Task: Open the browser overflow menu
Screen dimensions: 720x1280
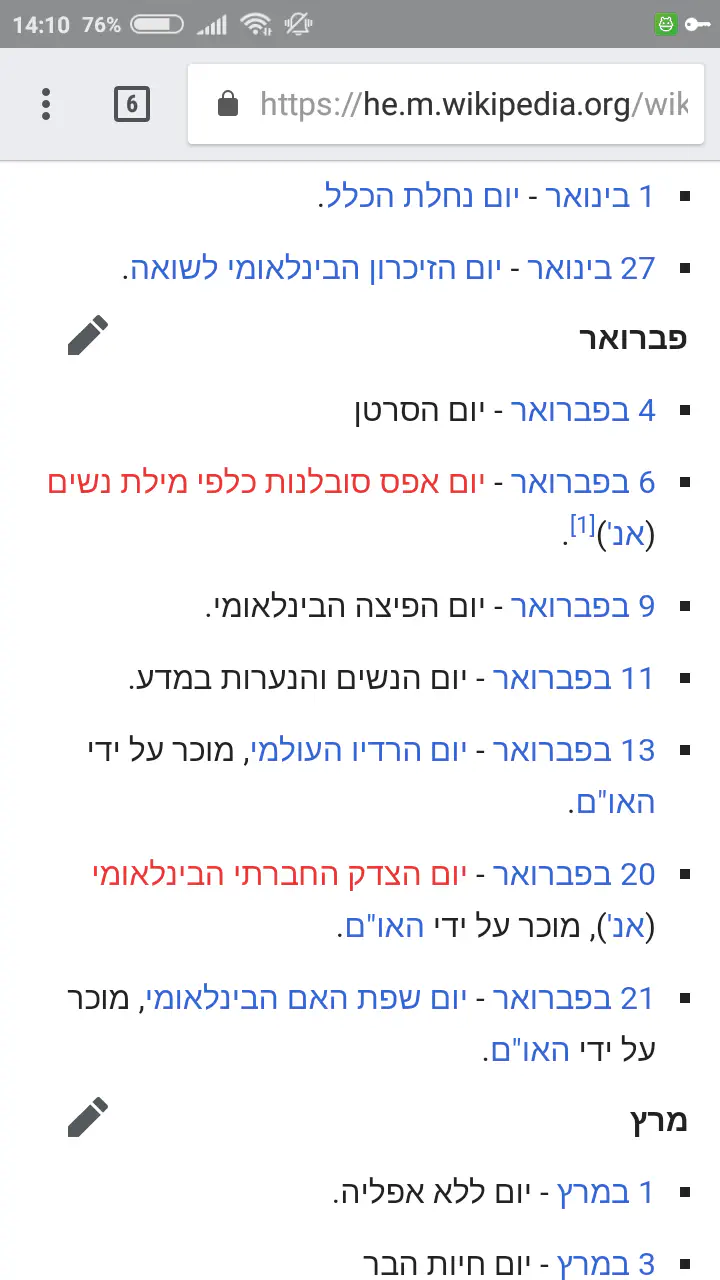Action: click(46, 104)
